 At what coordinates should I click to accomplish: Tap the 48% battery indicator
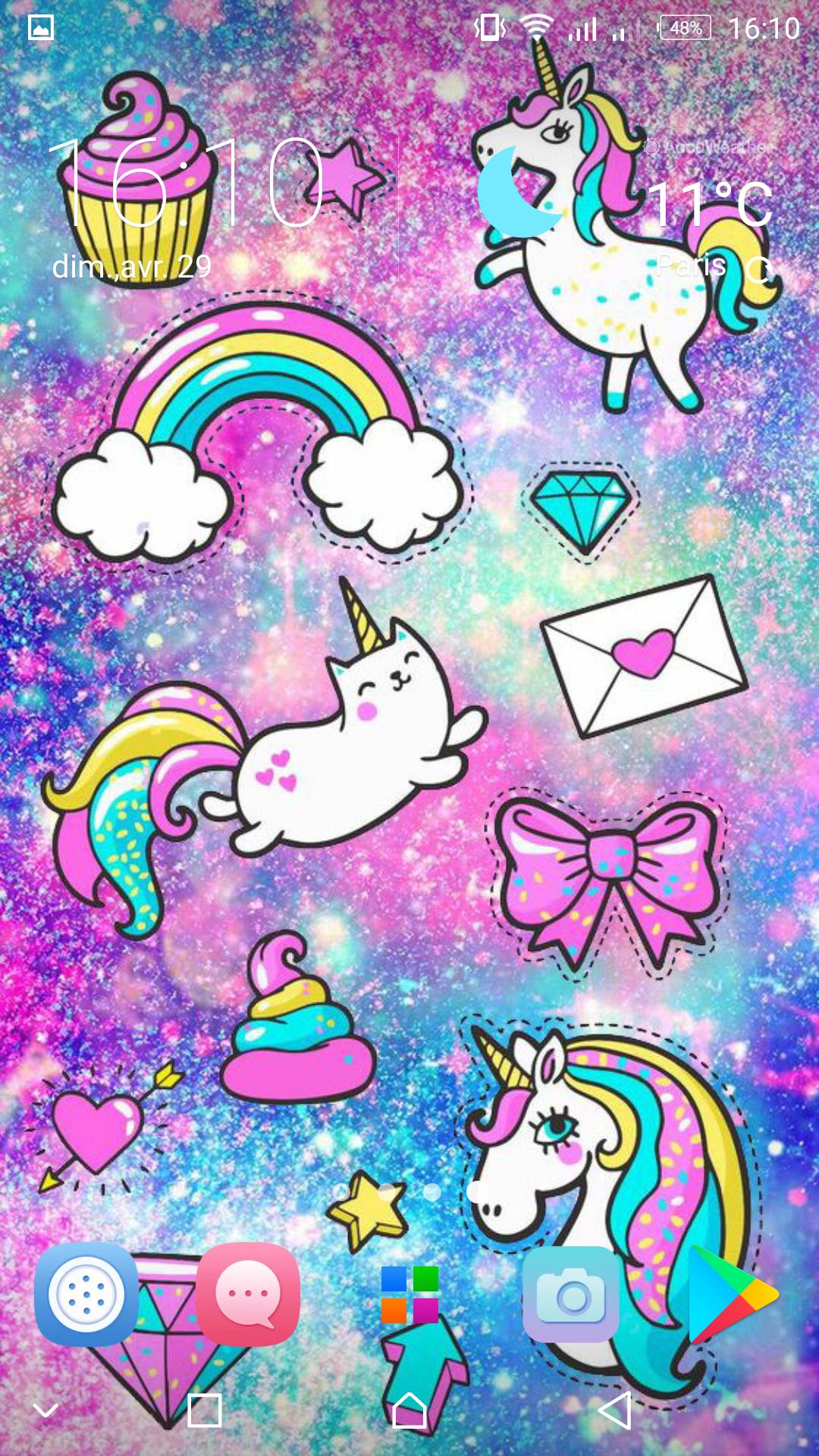(x=683, y=29)
